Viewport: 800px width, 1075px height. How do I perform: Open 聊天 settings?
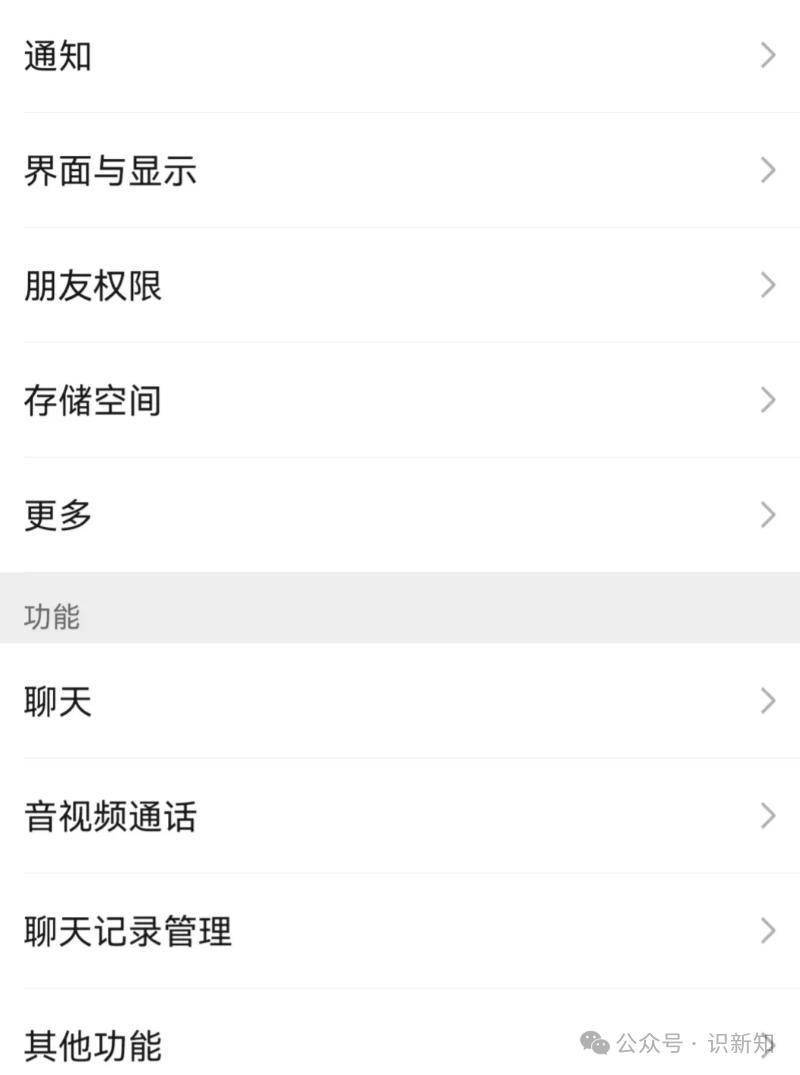coord(400,701)
